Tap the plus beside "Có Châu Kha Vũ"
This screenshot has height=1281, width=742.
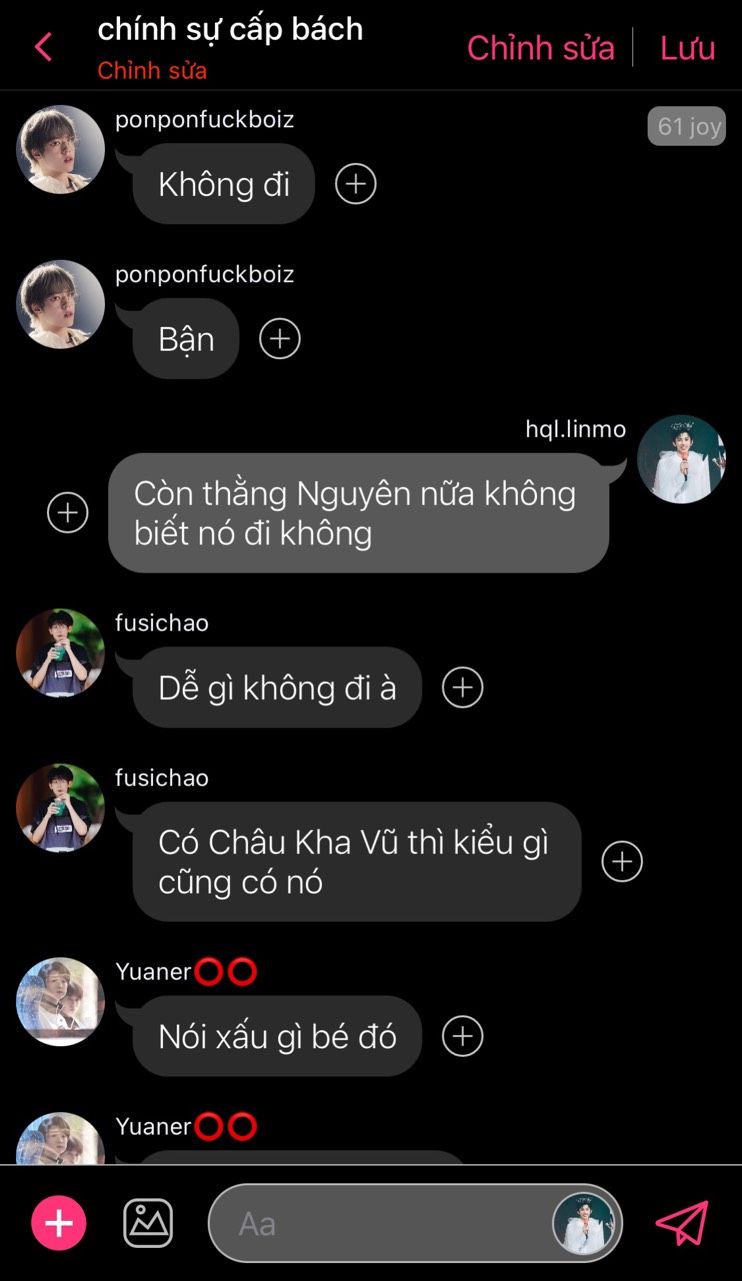pyautogui.click(x=622, y=862)
